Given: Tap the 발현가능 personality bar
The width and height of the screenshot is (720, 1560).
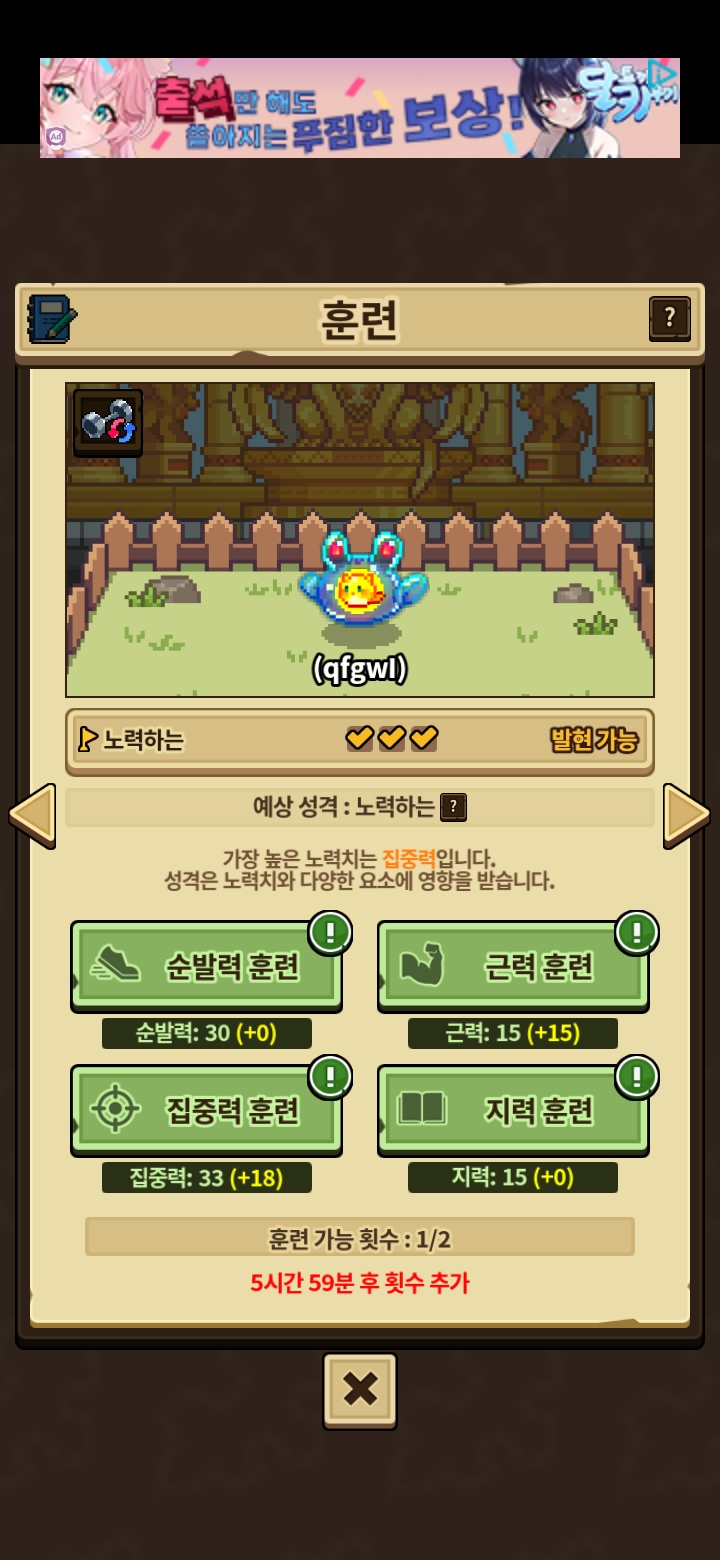Looking at the screenshot, I should pos(360,740).
